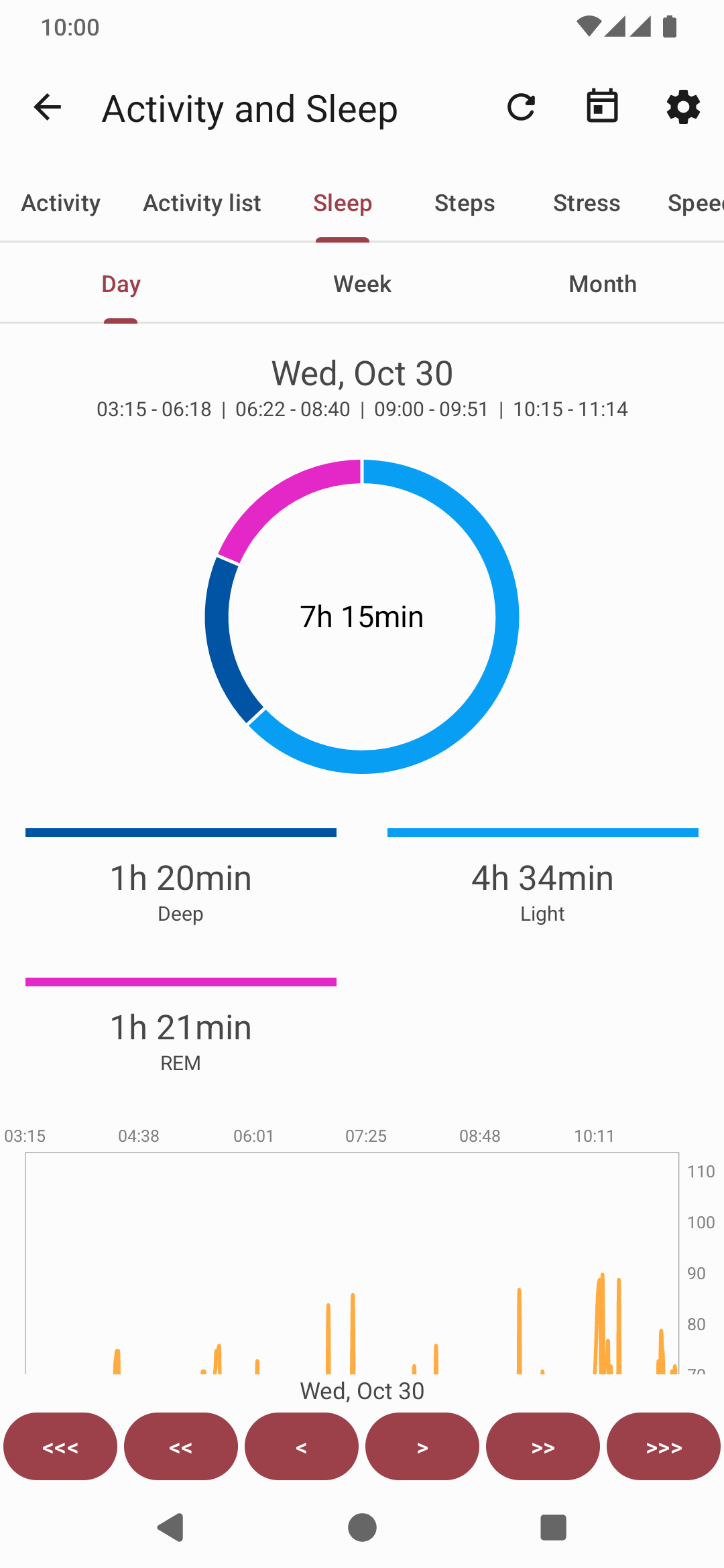Go back using the app bar arrow
Image resolution: width=724 pixels, height=1568 pixels.
click(48, 107)
